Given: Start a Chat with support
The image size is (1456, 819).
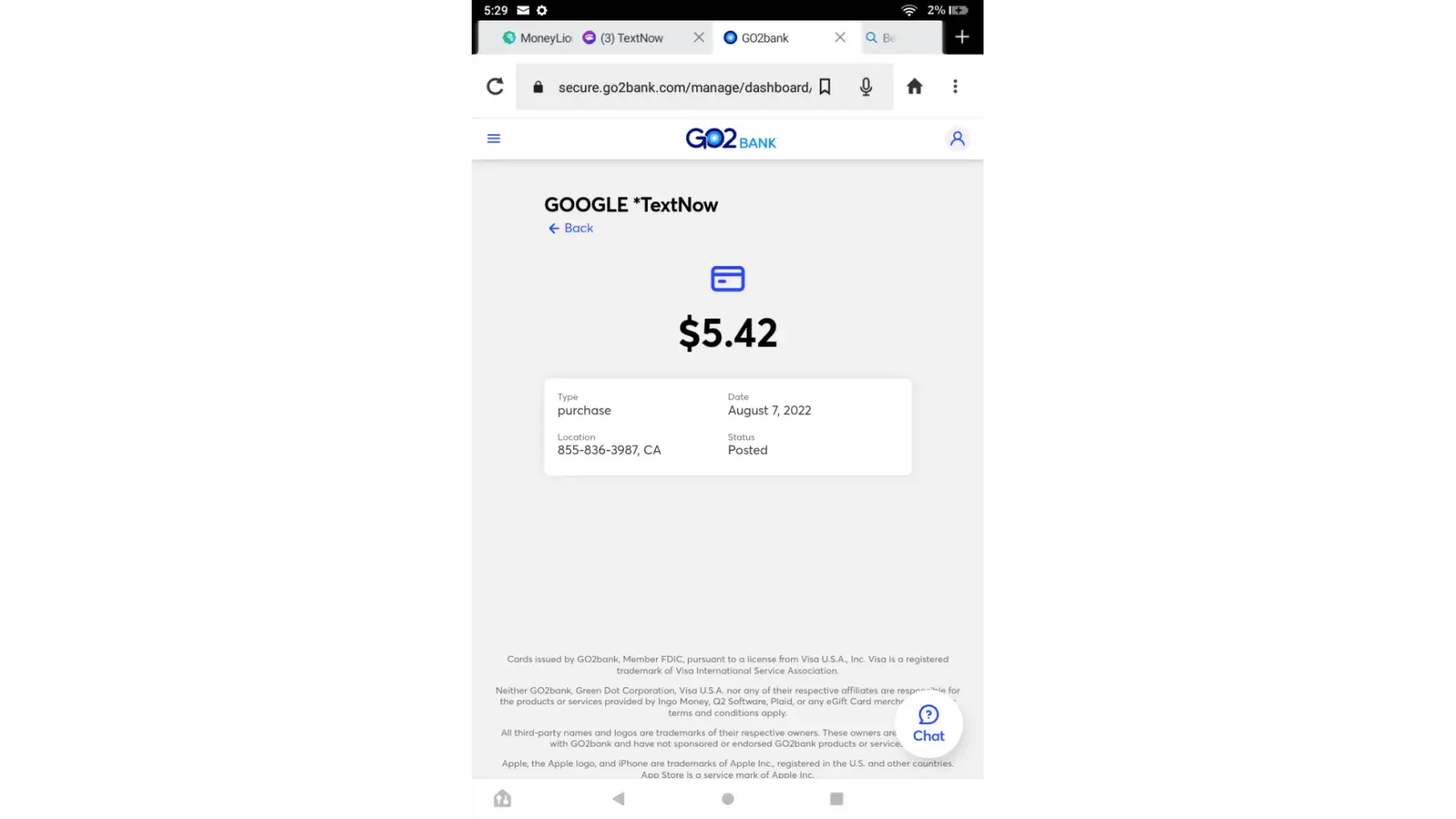Looking at the screenshot, I should point(929,724).
